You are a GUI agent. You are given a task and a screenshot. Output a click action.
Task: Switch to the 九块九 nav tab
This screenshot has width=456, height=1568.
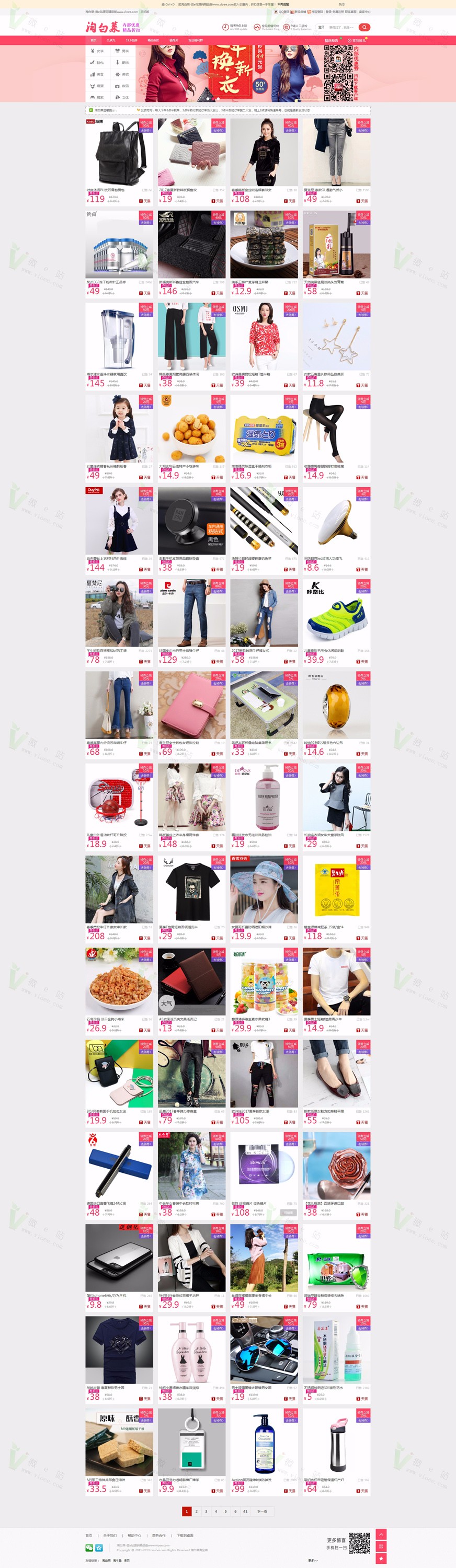coord(111,40)
